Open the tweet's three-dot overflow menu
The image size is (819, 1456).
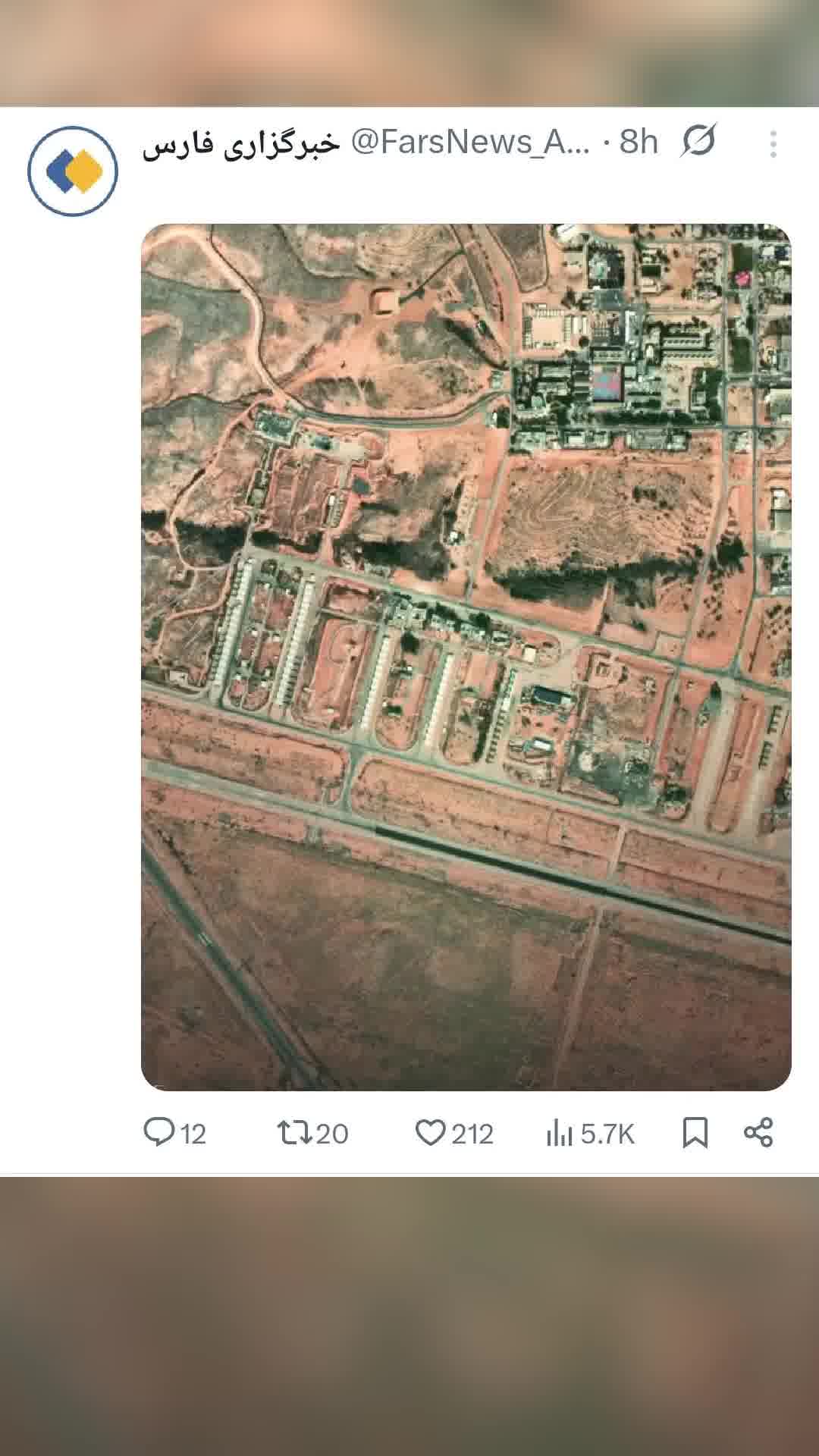773,143
